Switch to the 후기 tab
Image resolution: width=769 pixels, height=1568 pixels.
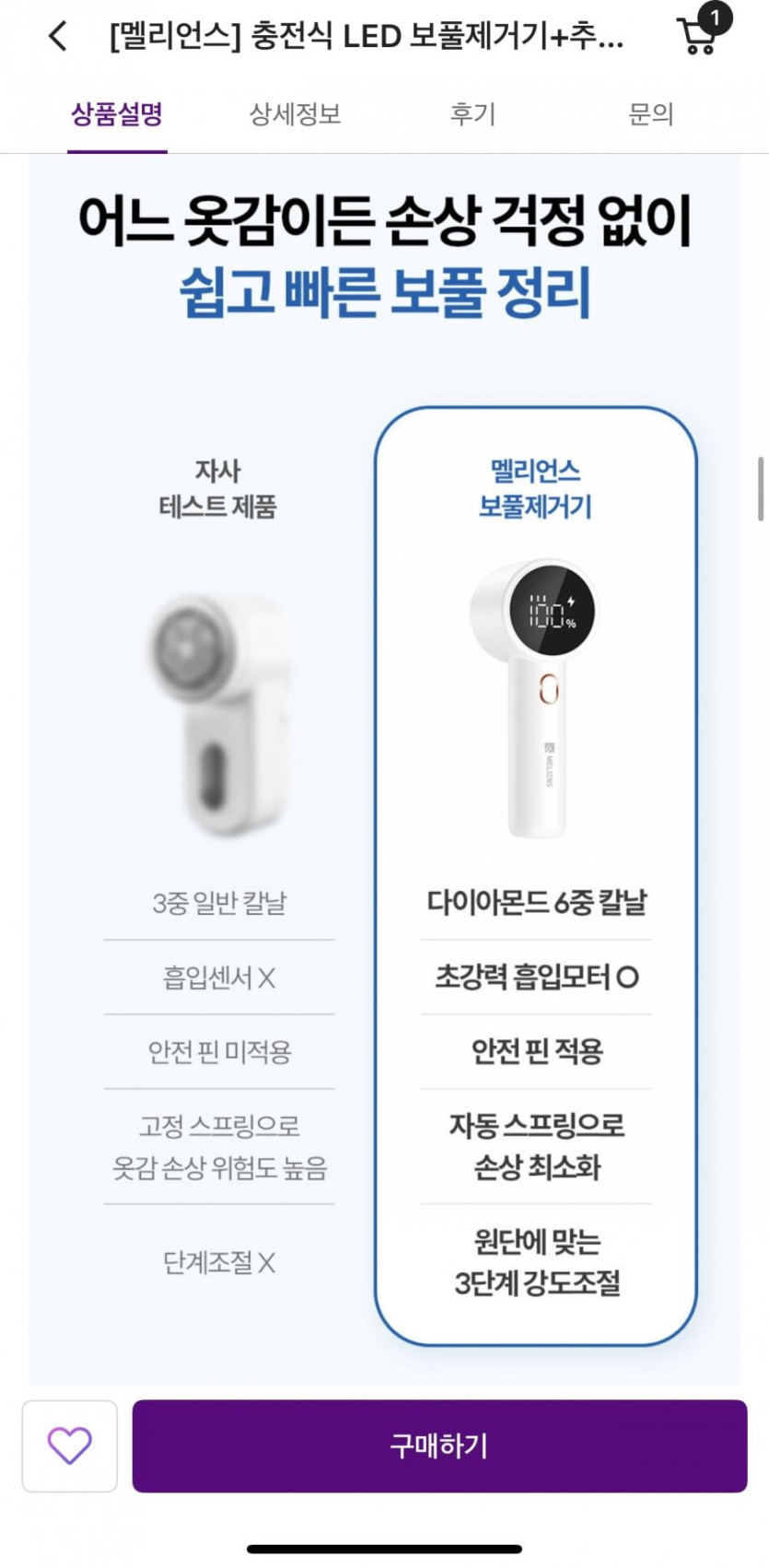pos(472,114)
